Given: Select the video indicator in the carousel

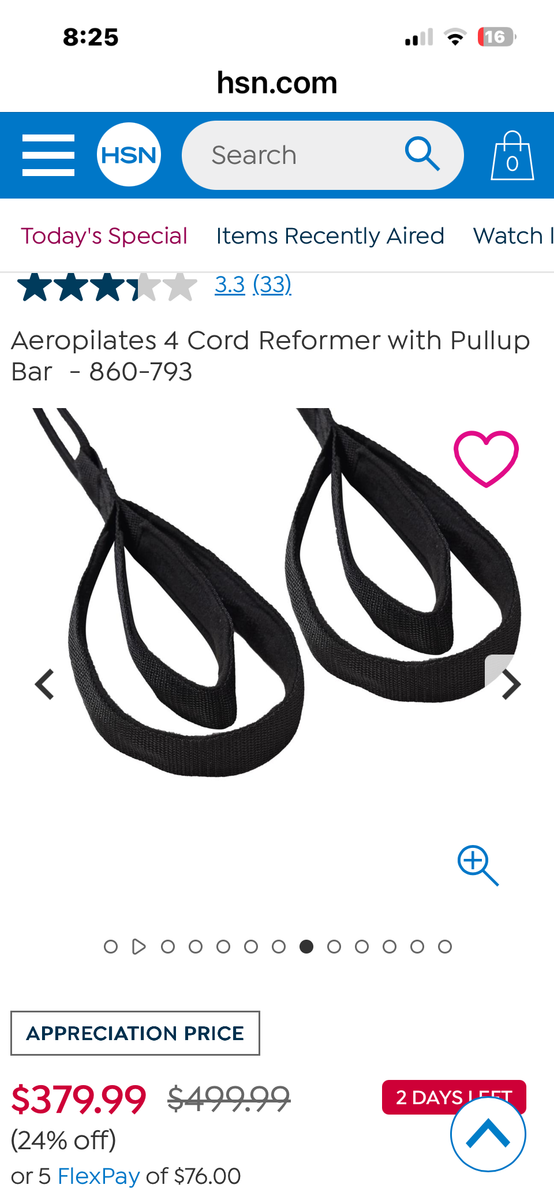Looking at the screenshot, I should [x=139, y=946].
